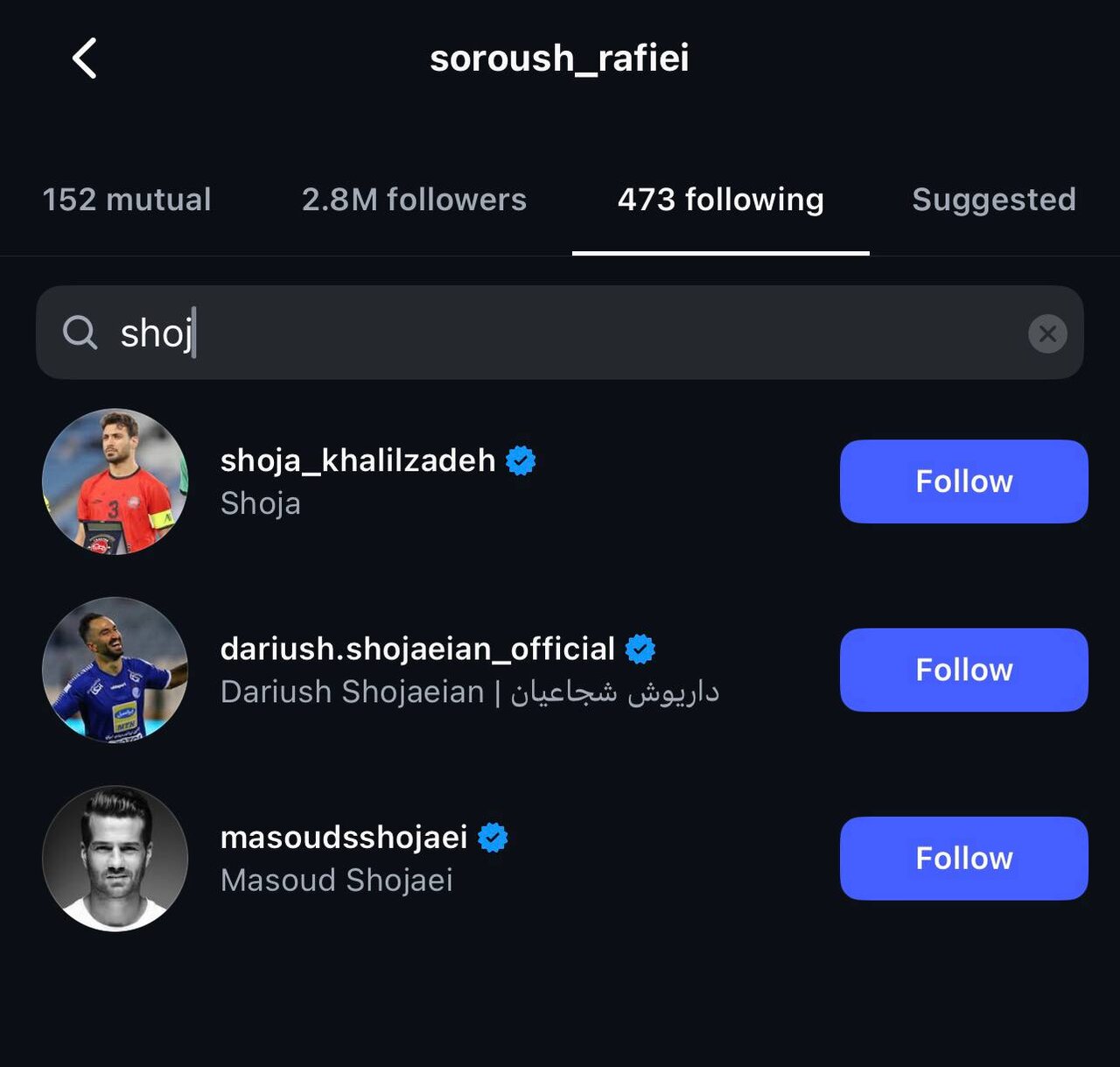Viewport: 1120px width, 1067px height.
Task: Go back using the back arrow
Action: pyautogui.click(x=85, y=59)
